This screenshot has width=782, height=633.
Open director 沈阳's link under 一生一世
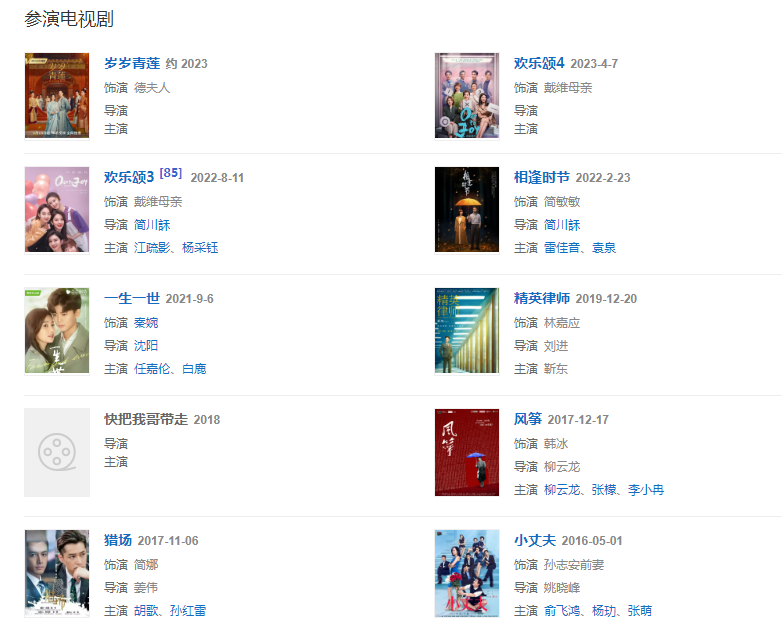tap(146, 345)
